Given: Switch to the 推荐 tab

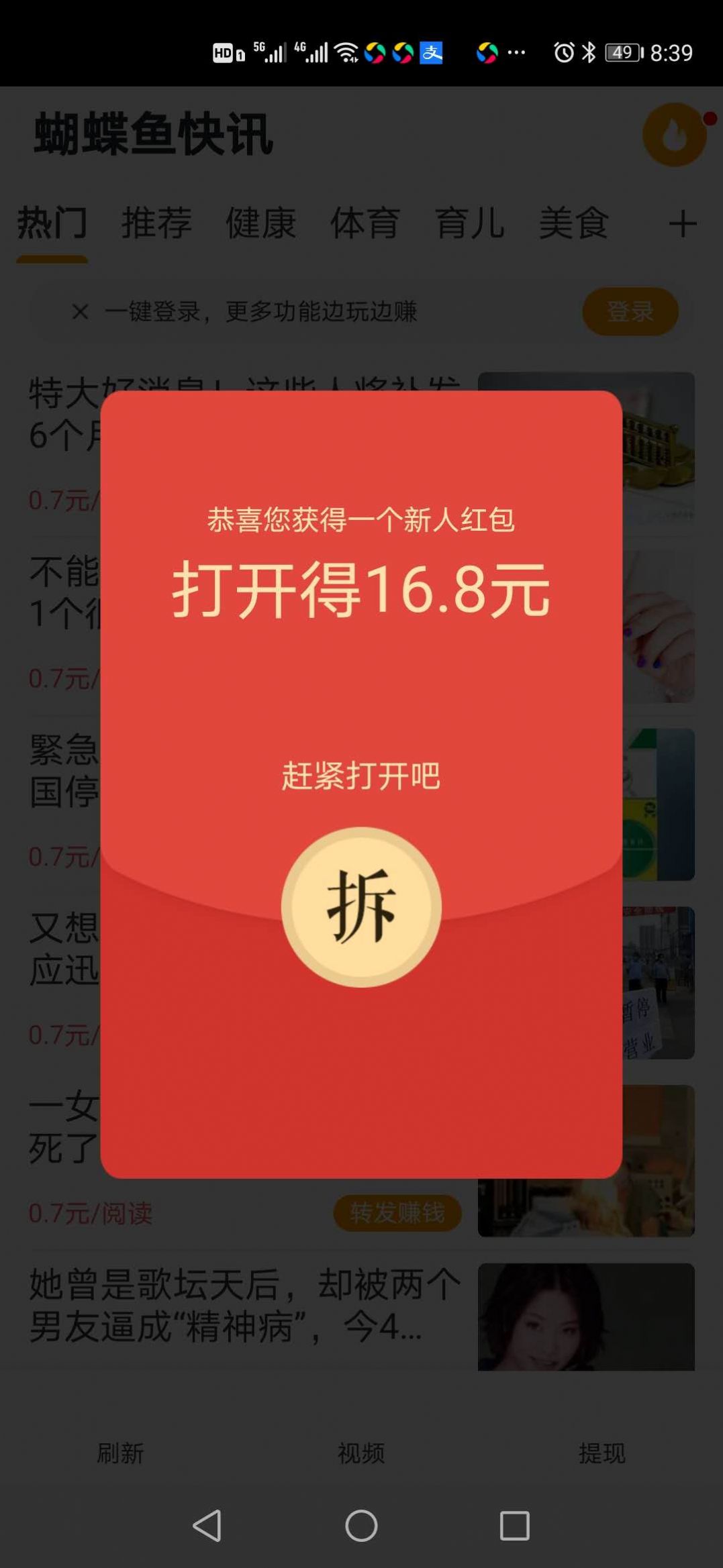Looking at the screenshot, I should click(156, 223).
